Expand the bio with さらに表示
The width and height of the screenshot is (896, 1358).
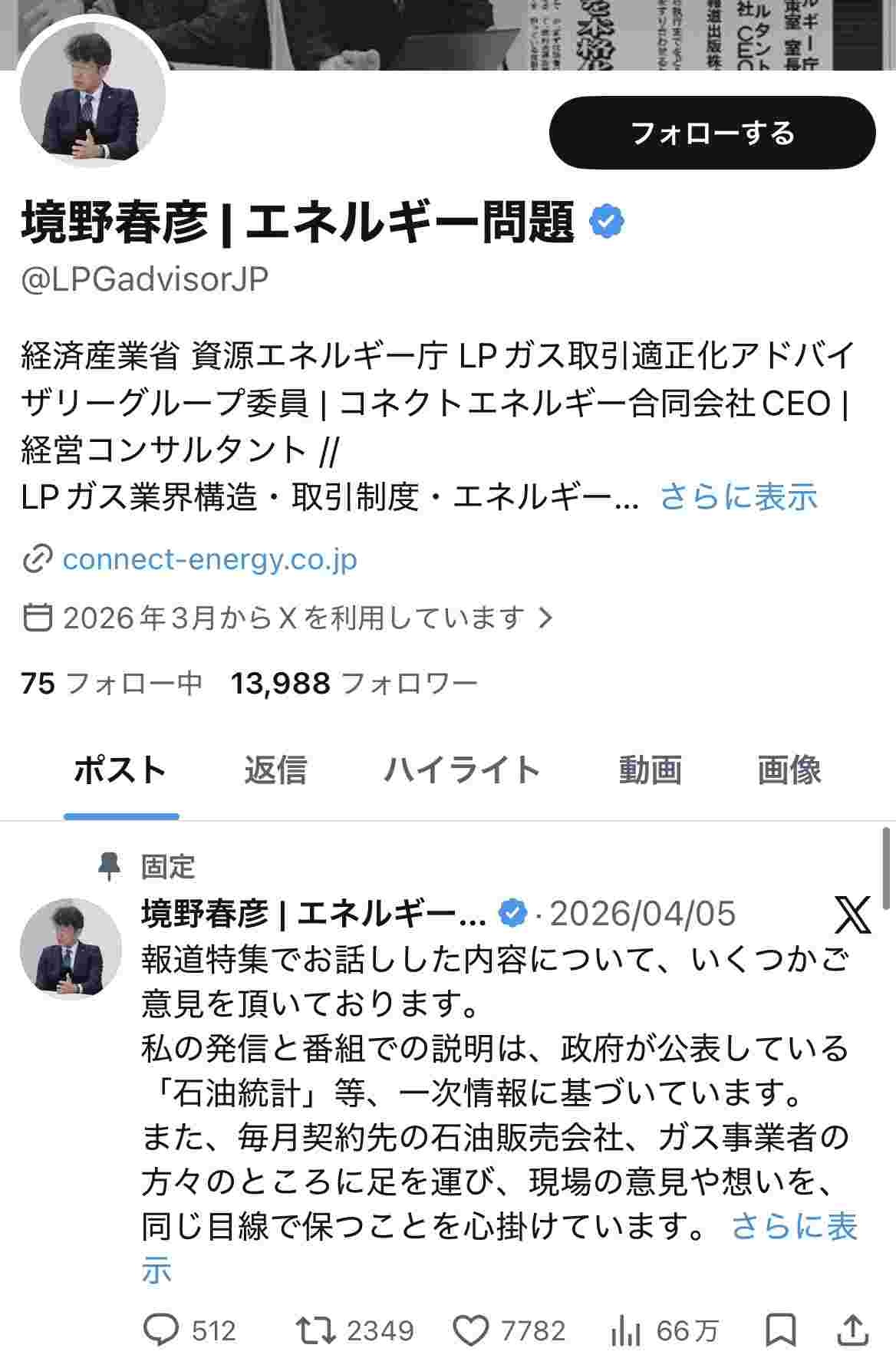pyautogui.click(x=739, y=497)
